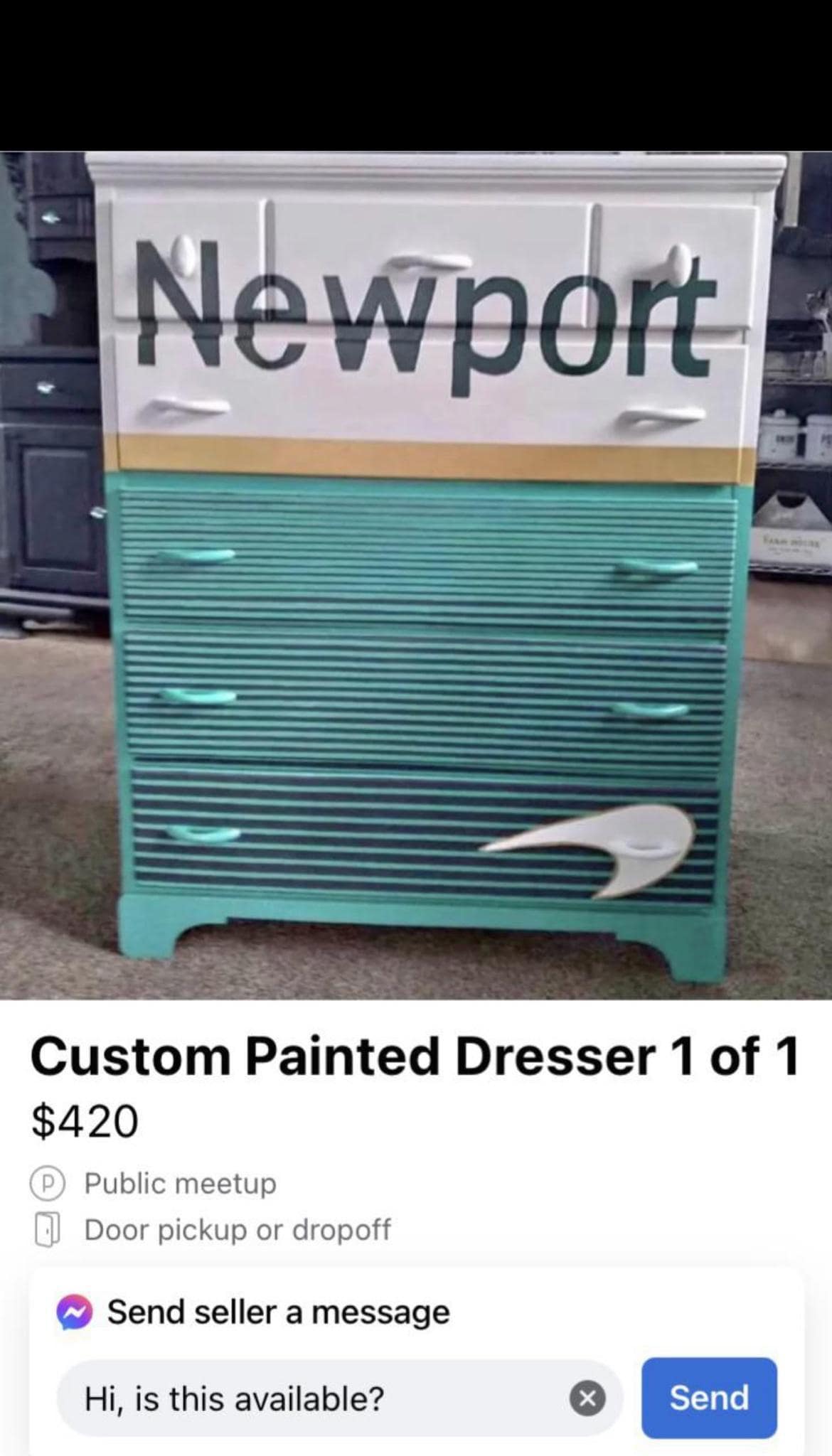Open the dresser listing photo
This screenshot has width=832, height=1456.
pos(416,574)
